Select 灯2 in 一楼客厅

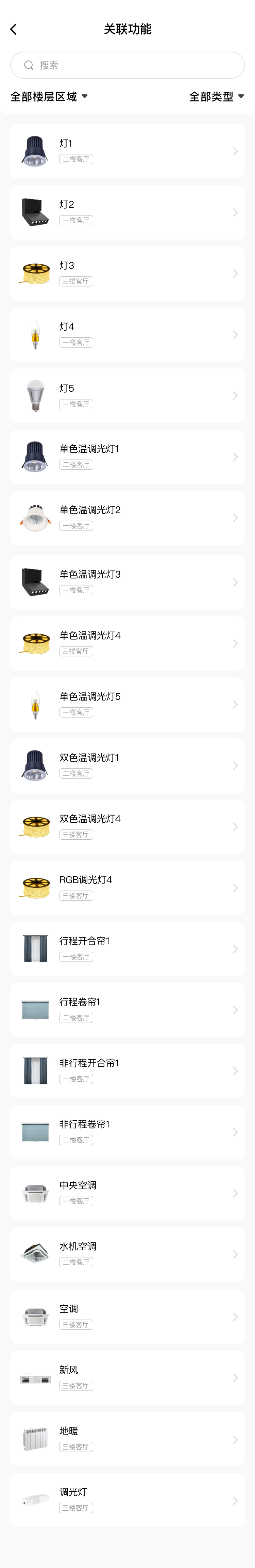click(x=128, y=212)
